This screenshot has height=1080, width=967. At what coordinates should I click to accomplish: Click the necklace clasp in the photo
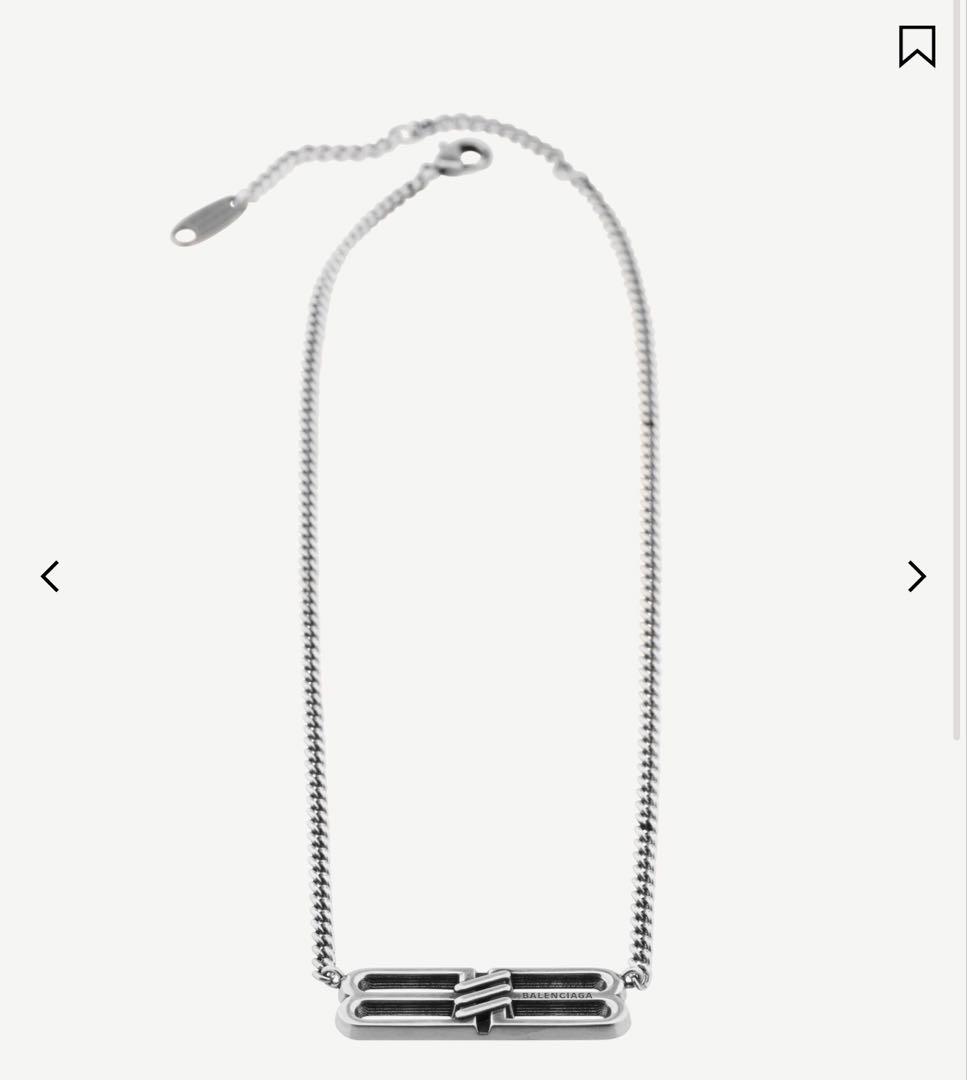pyautogui.click(x=465, y=158)
